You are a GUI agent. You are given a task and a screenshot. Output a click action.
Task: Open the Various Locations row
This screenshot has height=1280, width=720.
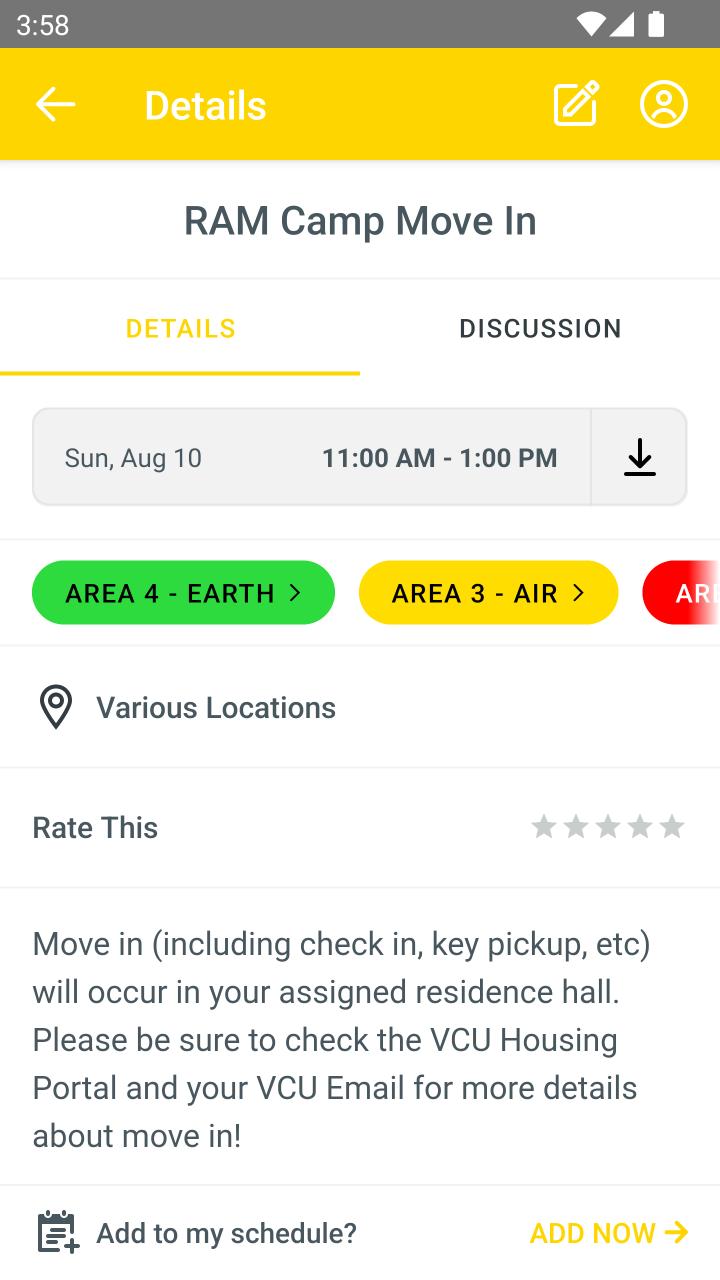(360, 707)
